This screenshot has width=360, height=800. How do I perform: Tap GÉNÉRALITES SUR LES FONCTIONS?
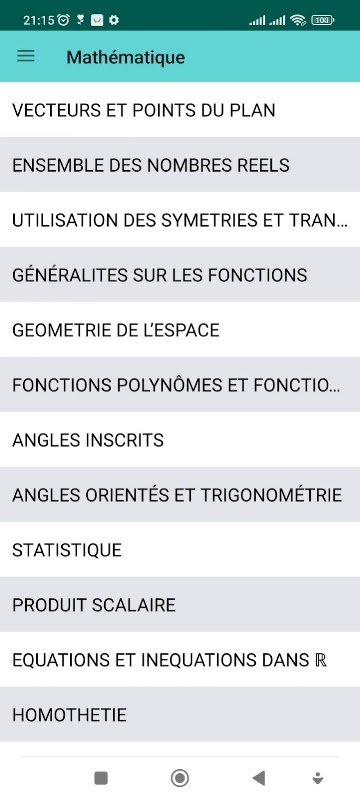180,275
